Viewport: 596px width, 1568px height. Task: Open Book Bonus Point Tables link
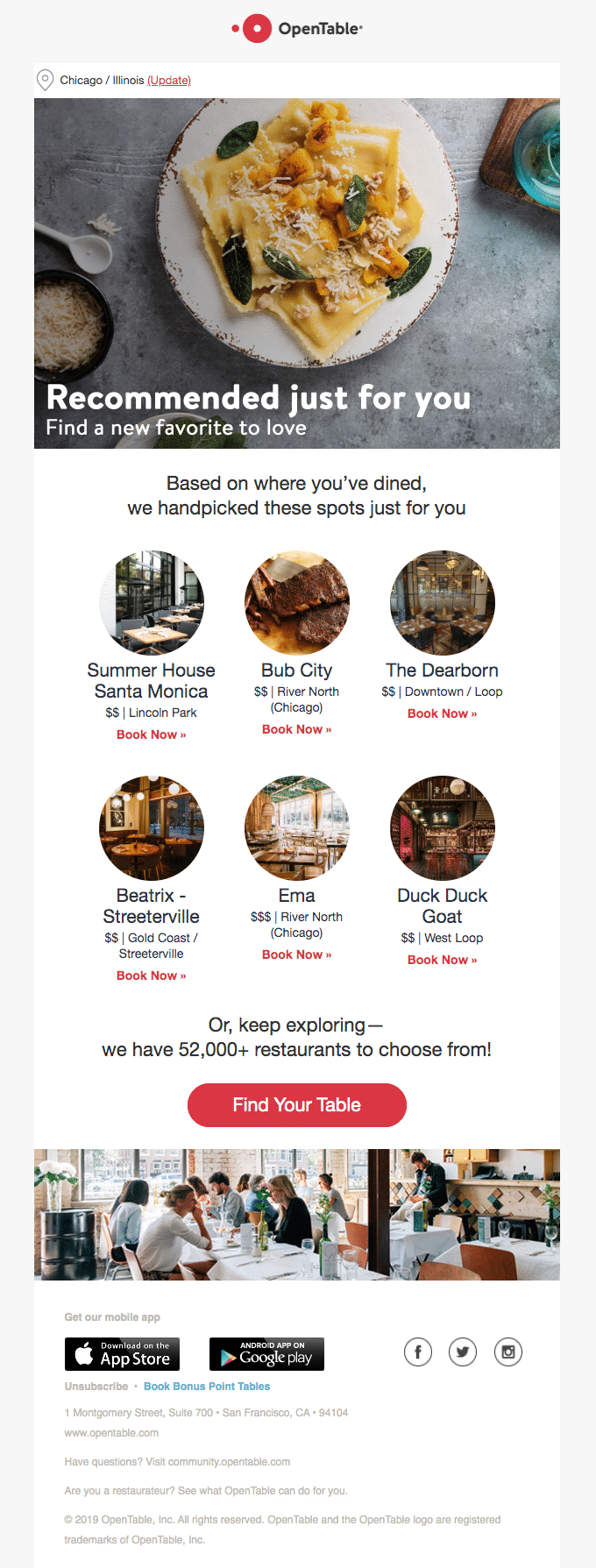click(x=207, y=1387)
